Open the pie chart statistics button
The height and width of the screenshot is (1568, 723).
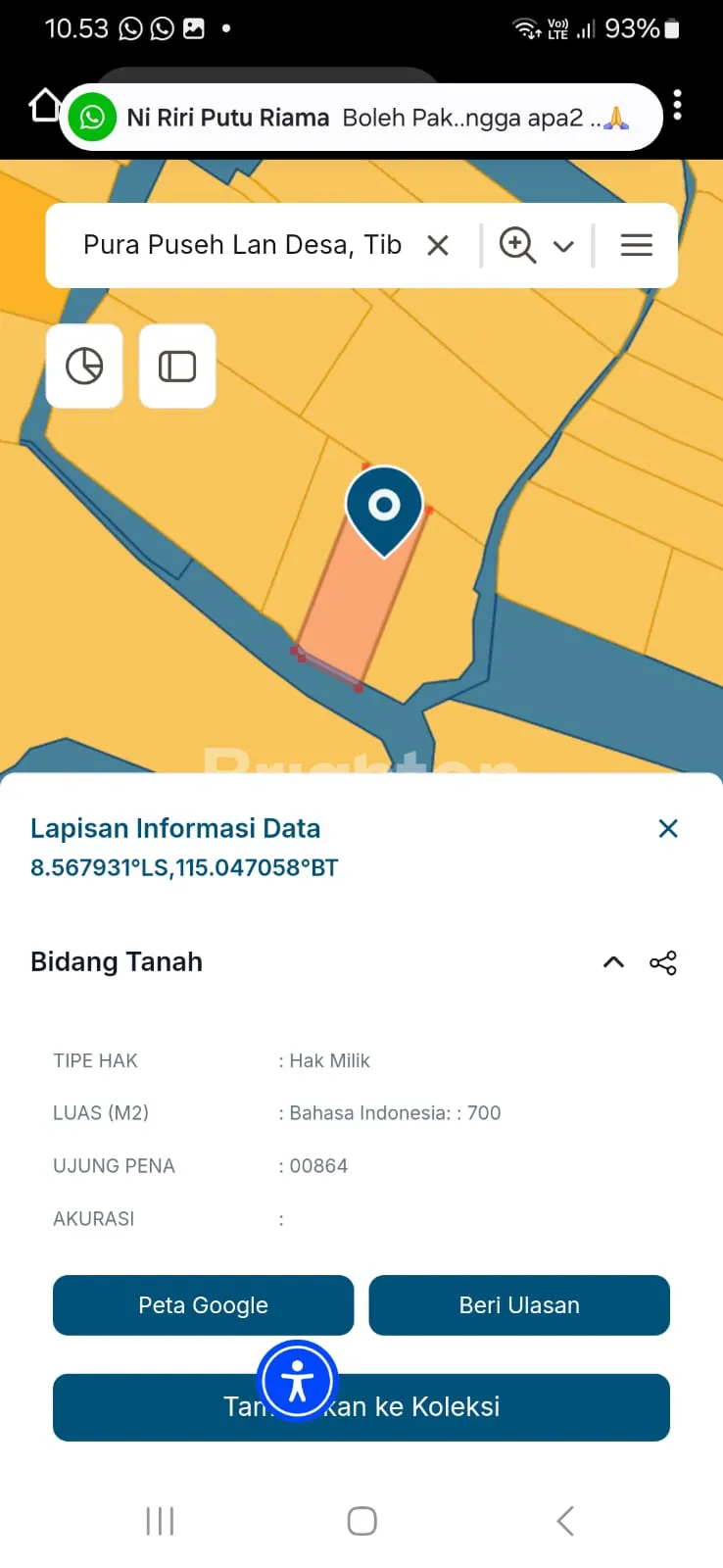(84, 367)
